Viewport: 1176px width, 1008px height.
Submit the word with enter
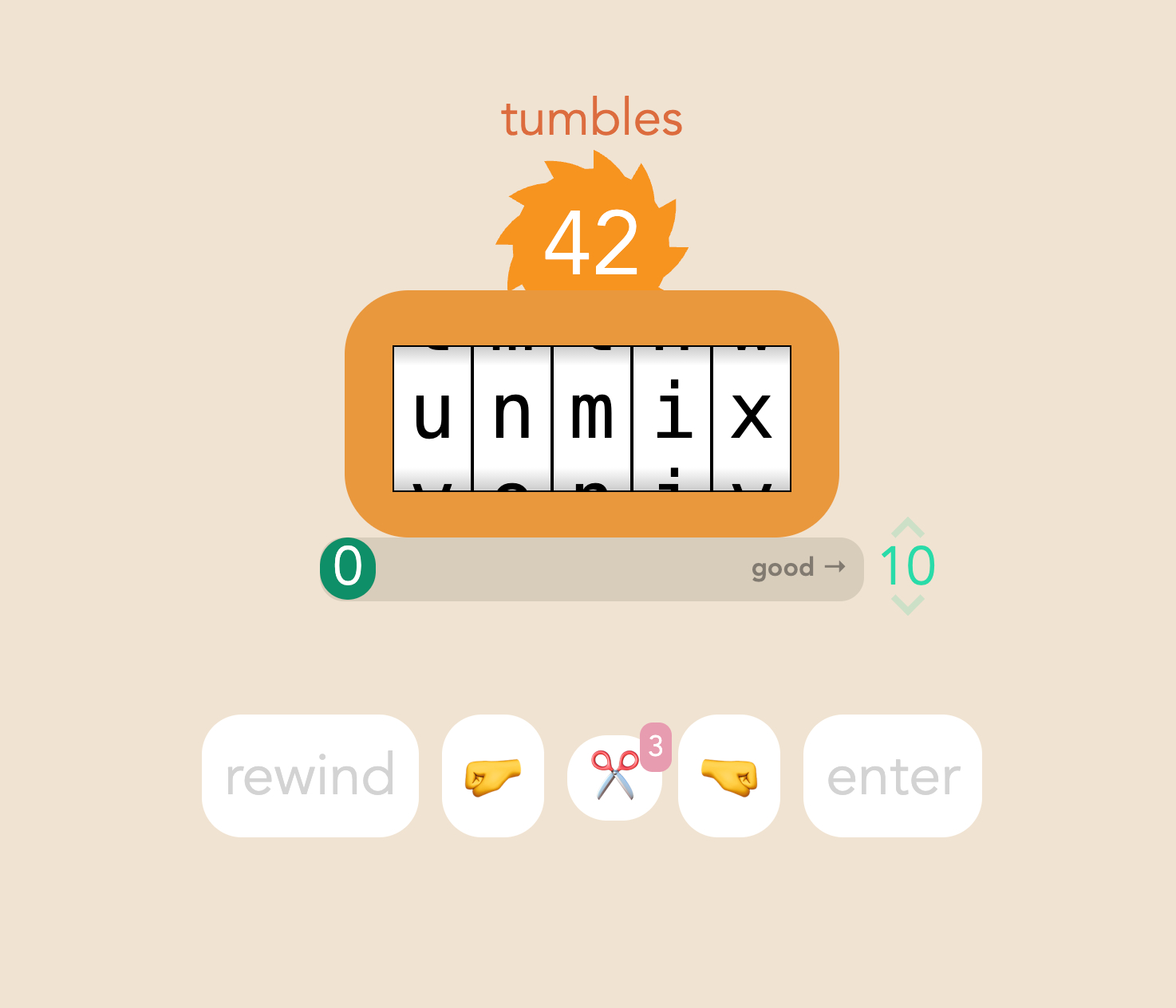(x=892, y=776)
